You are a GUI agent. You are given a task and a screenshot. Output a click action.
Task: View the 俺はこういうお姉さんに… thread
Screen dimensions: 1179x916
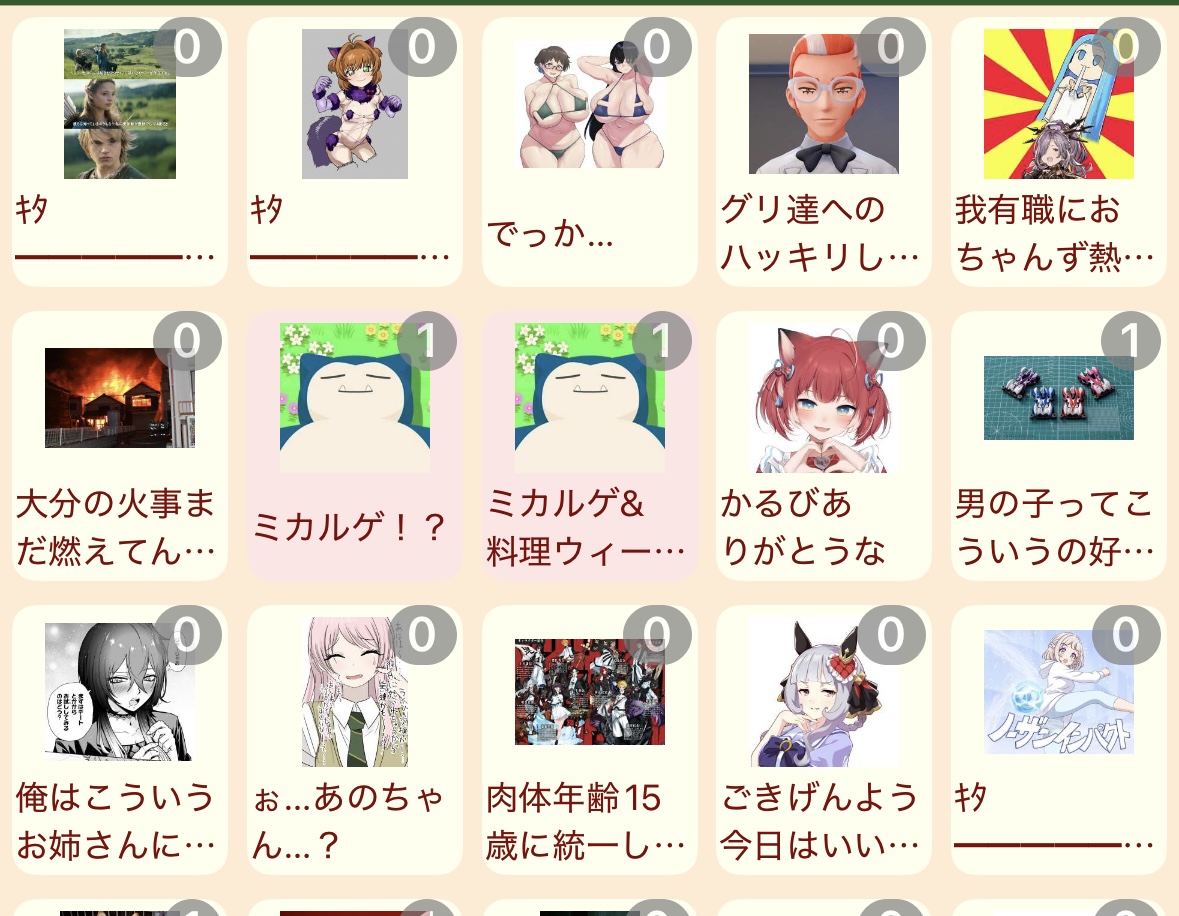tap(119, 739)
